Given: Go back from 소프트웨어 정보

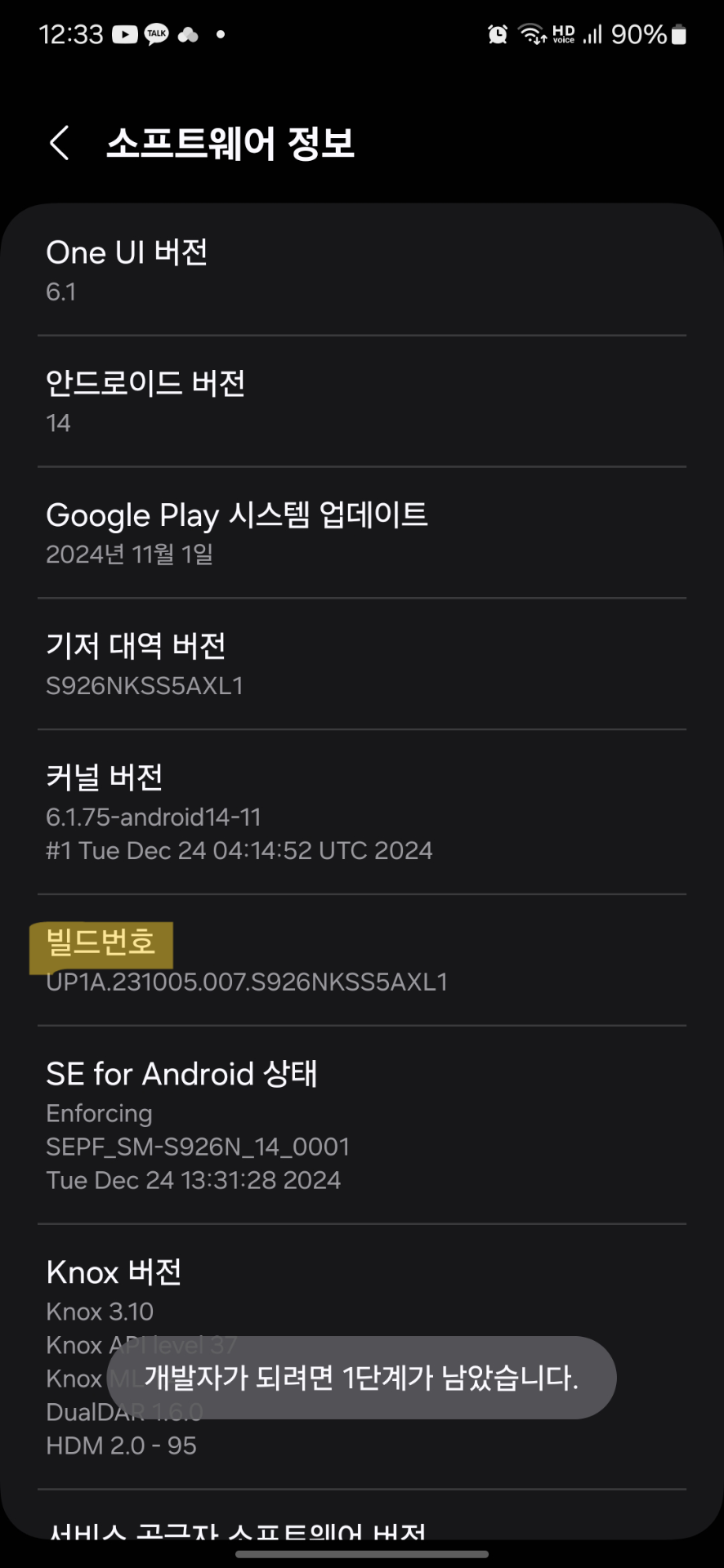Looking at the screenshot, I should tap(60, 144).
